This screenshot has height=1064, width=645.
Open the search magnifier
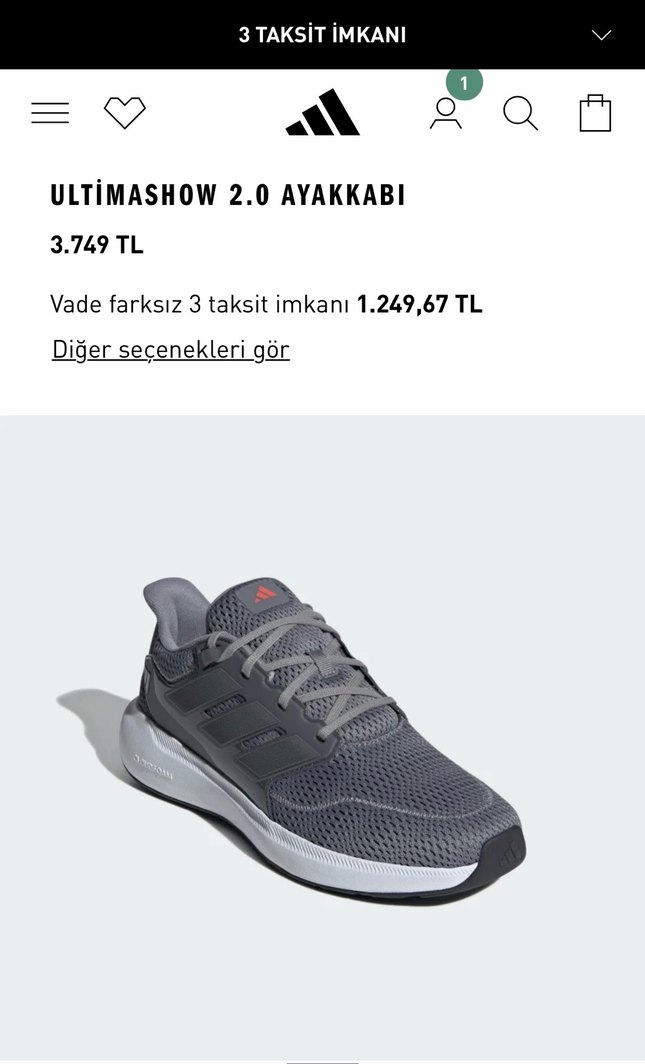[520, 113]
